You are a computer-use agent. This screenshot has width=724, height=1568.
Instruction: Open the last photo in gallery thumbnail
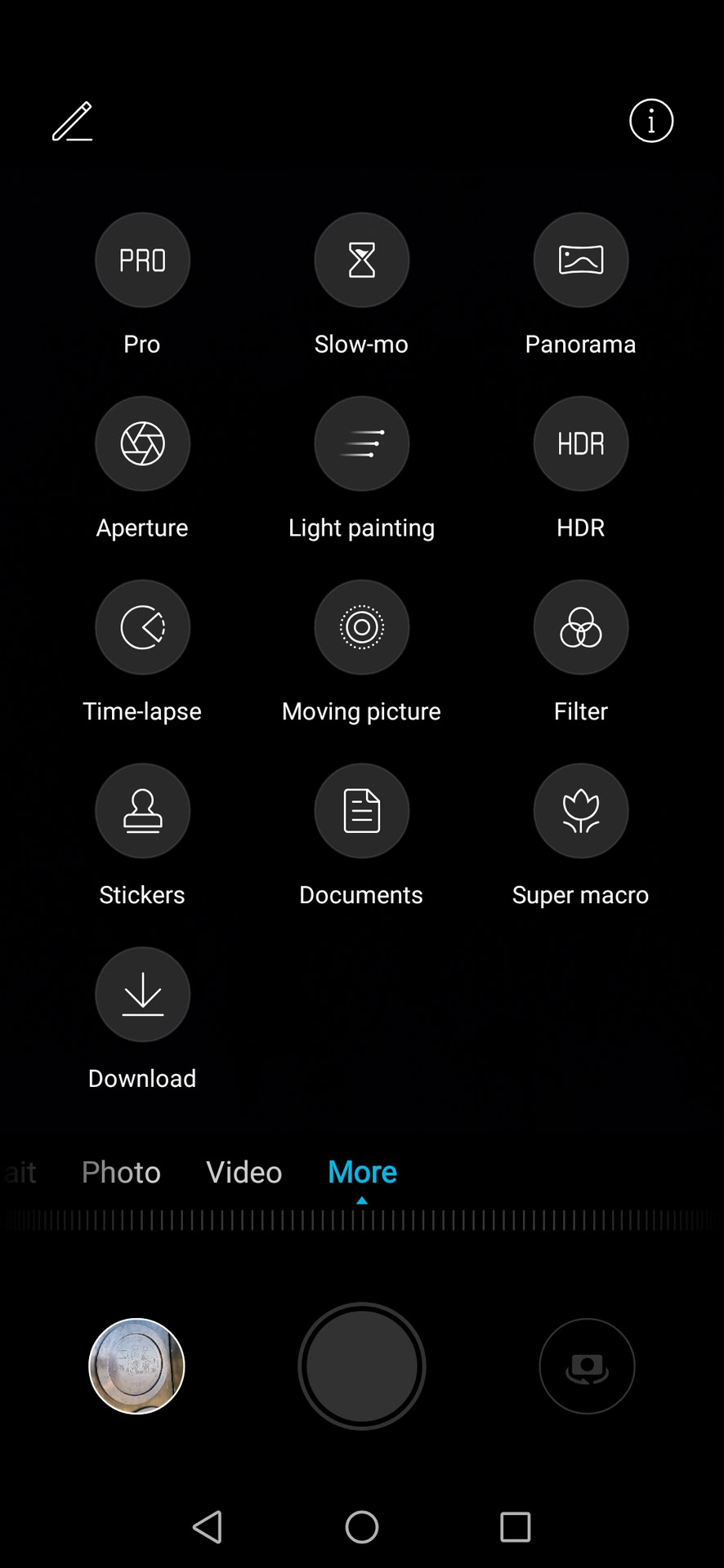click(x=136, y=1366)
